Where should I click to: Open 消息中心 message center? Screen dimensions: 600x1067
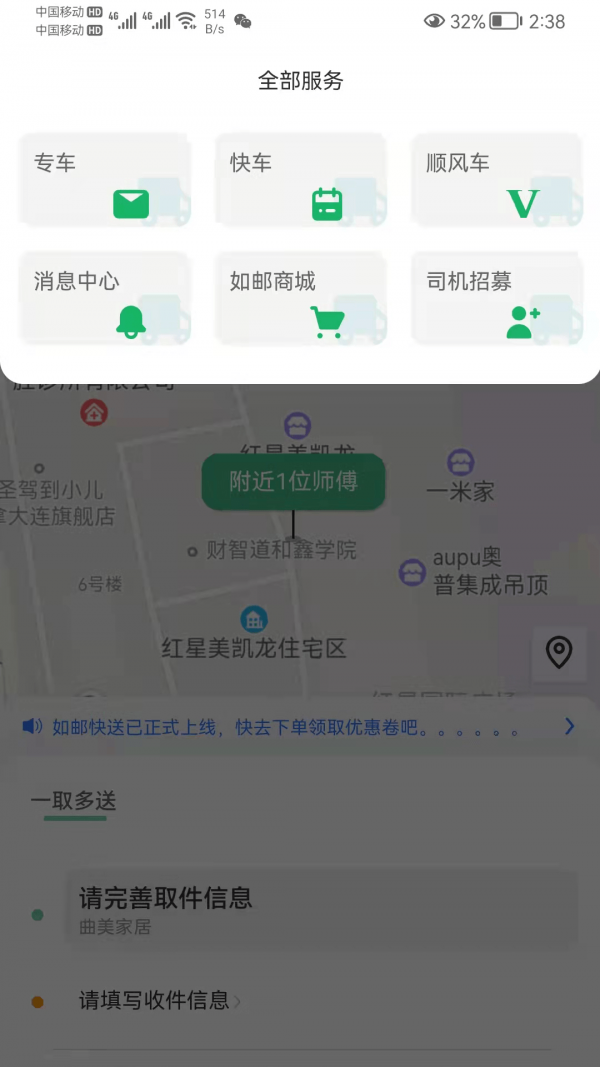[104, 298]
